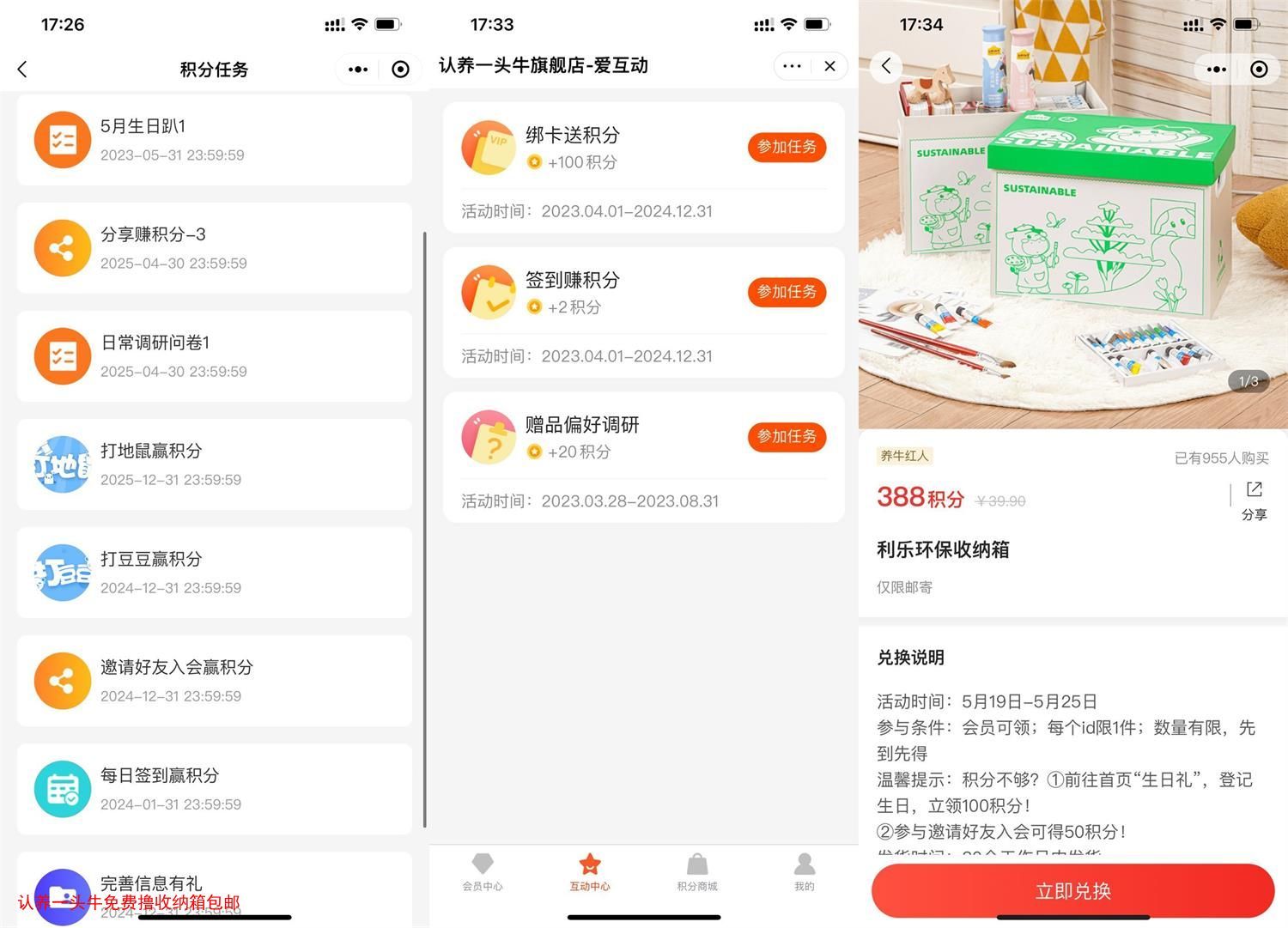Join the 签到赚积分 task
The height and width of the screenshot is (928, 1288).
[787, 292]
